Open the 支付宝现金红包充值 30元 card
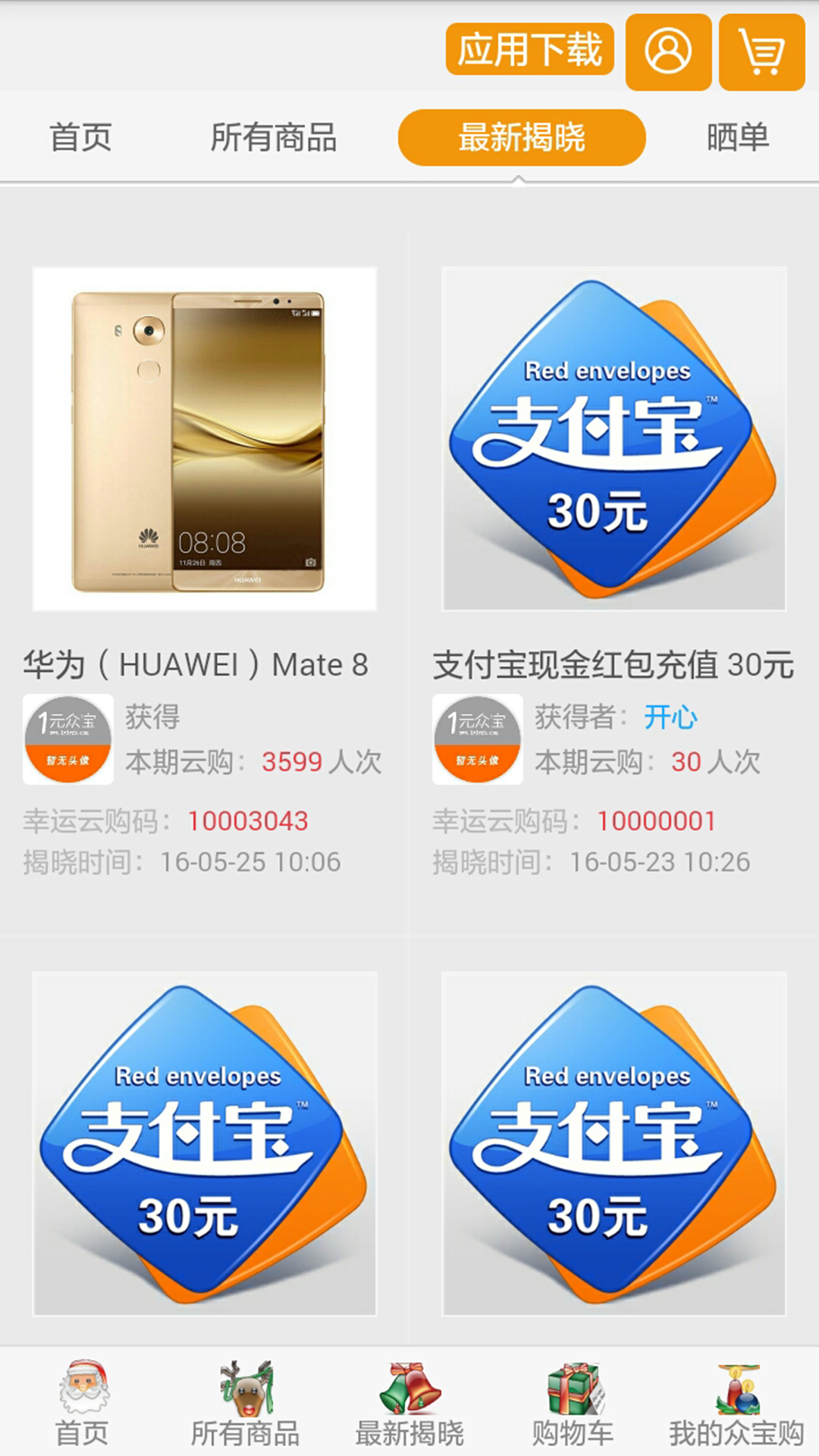819x1456 pixels. pos(614,438)
